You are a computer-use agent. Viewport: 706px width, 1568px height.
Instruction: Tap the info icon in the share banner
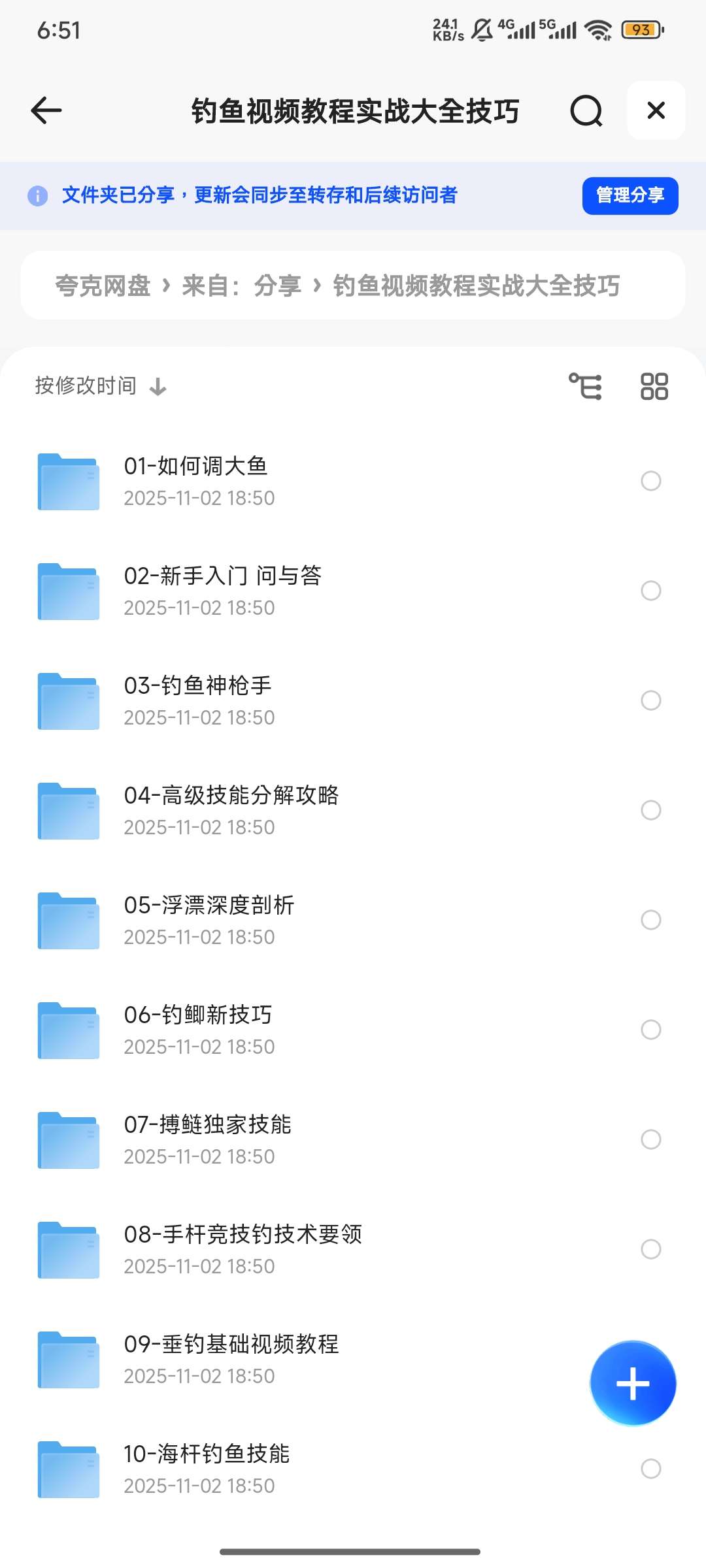[x=37, y=195]
